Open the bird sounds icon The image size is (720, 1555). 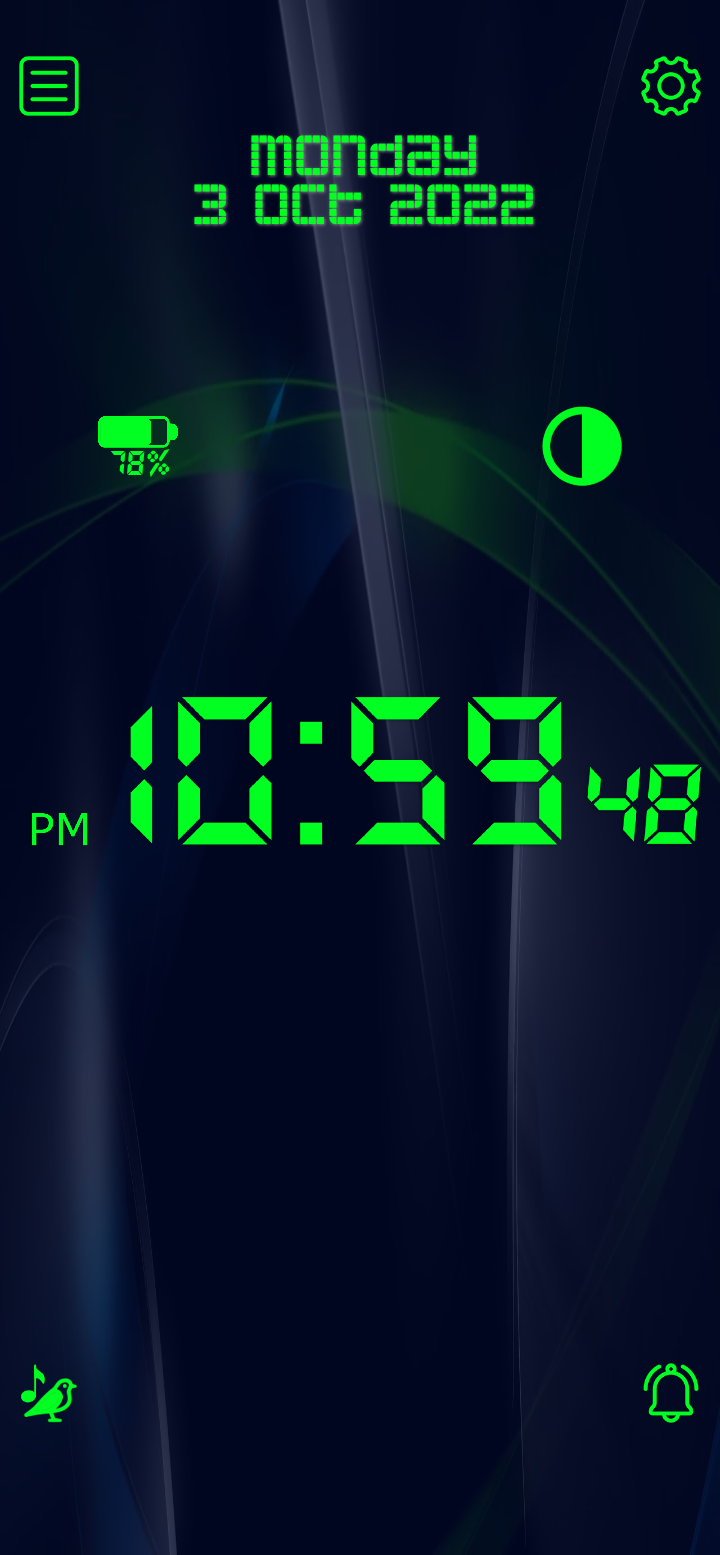coord(49,1393)
